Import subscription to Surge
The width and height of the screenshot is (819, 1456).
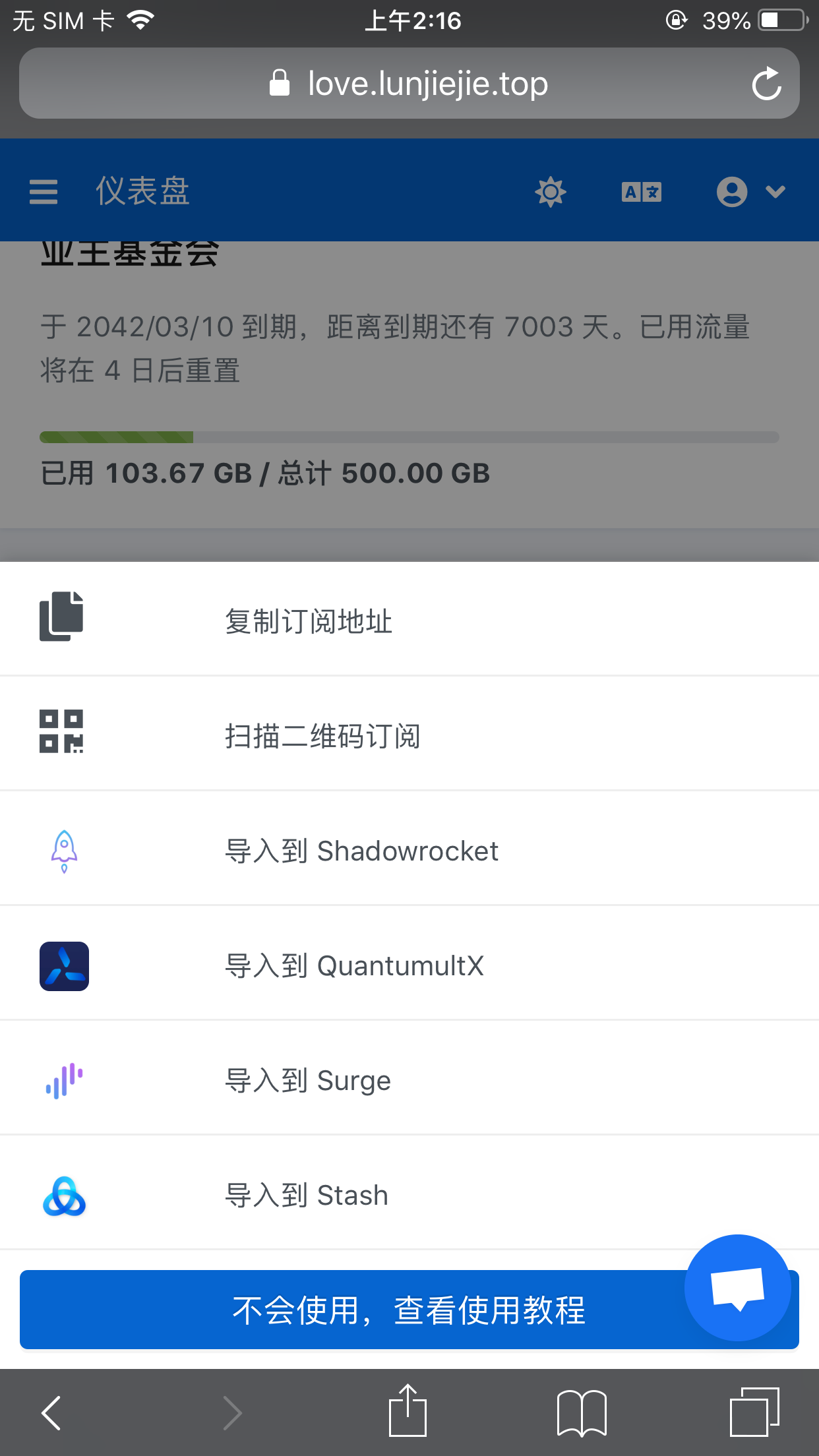click(x=308, y=1080)
